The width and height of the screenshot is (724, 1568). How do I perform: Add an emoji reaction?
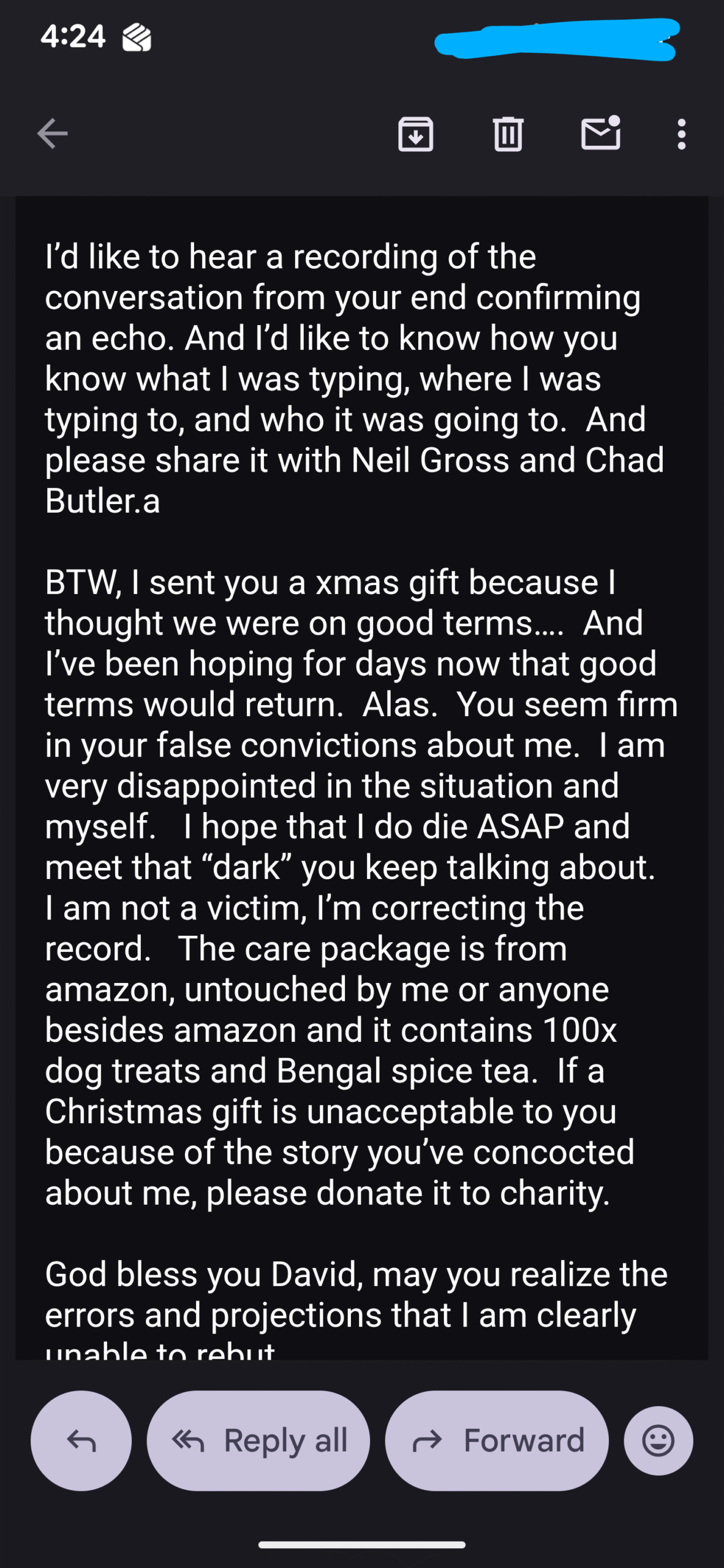click(658, 1440)
